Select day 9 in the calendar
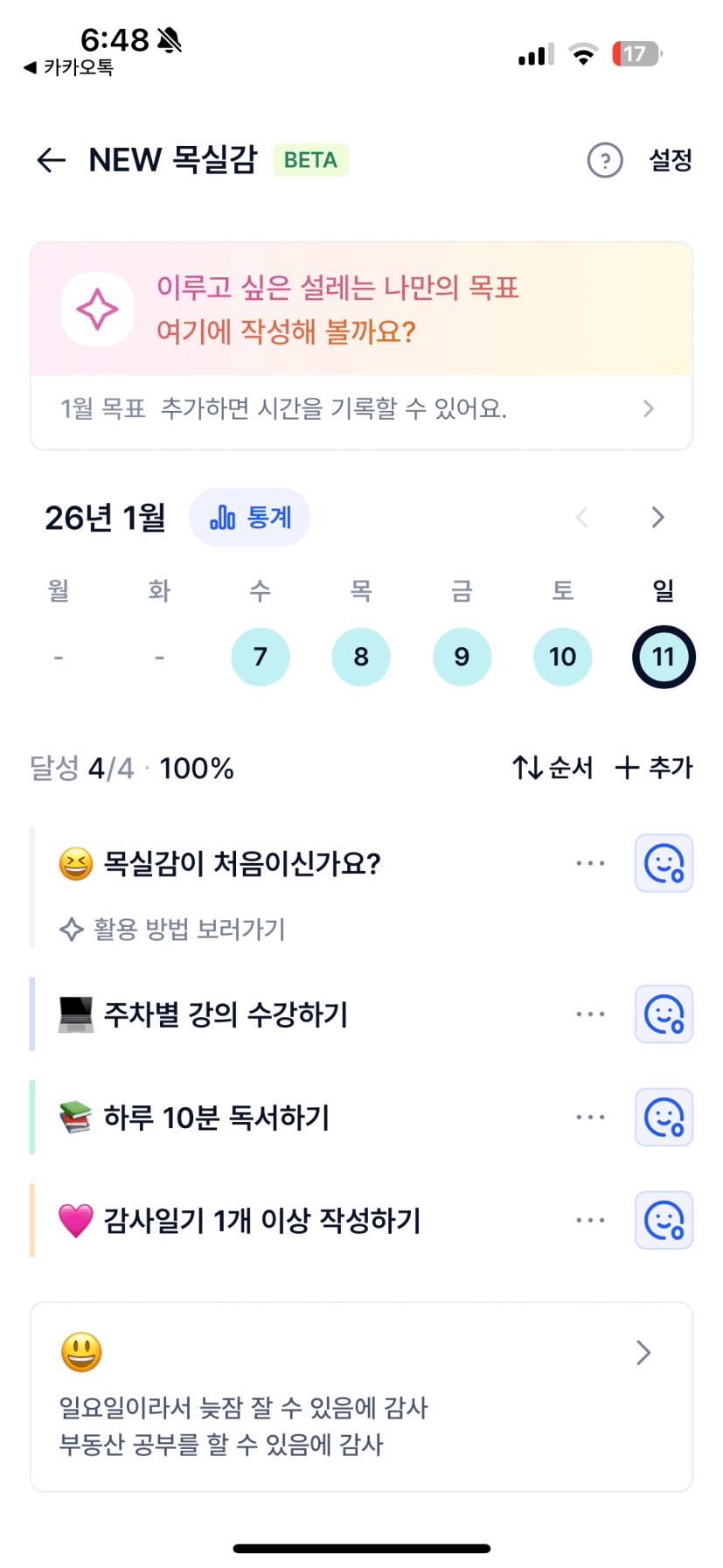The width and height of the screenshot is (723, 1568). point(462,657)
